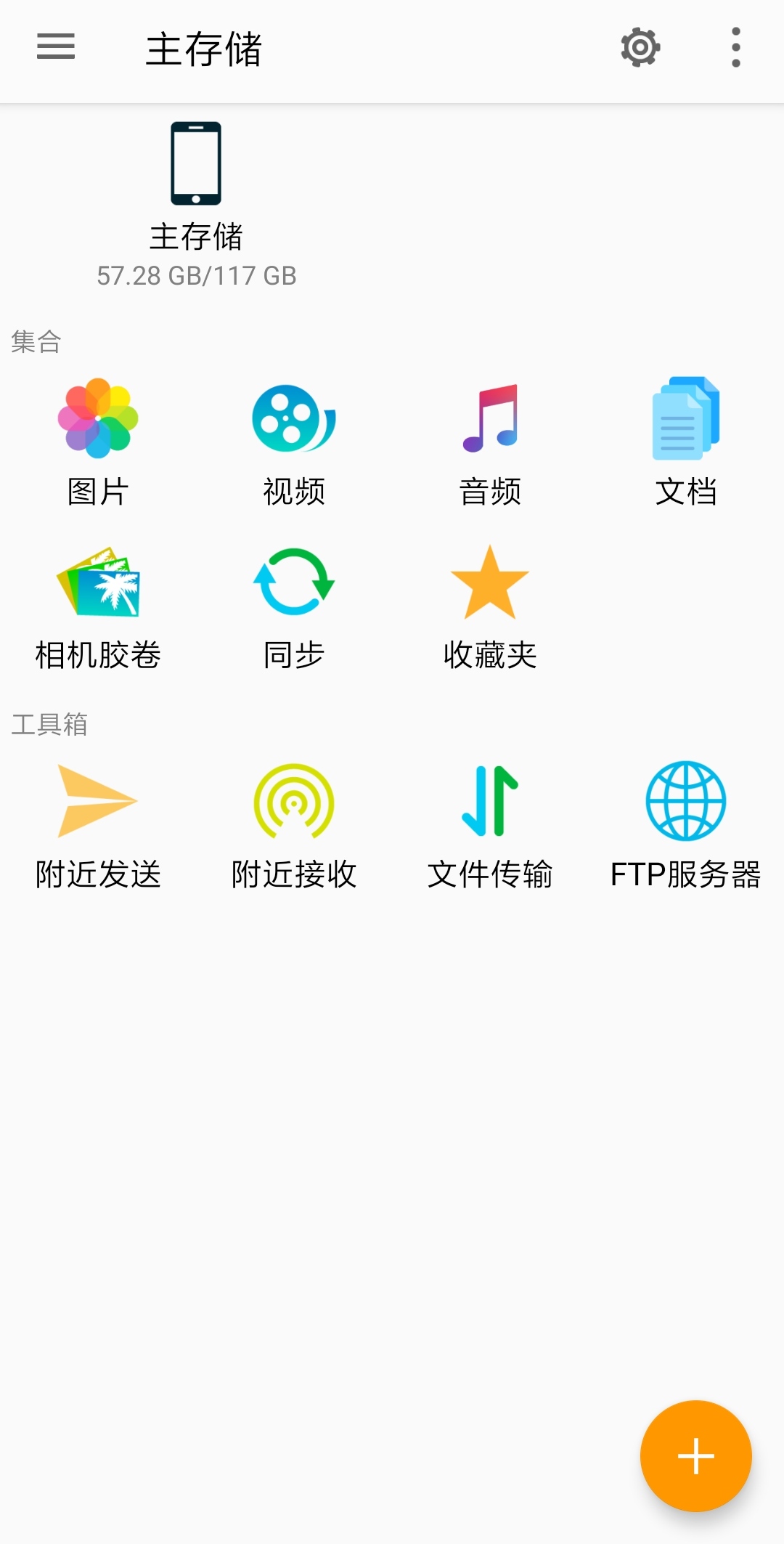This screenshot has height=1544, width=784.
Task: Open the 文件传输 tool
Action: [490, 825]
